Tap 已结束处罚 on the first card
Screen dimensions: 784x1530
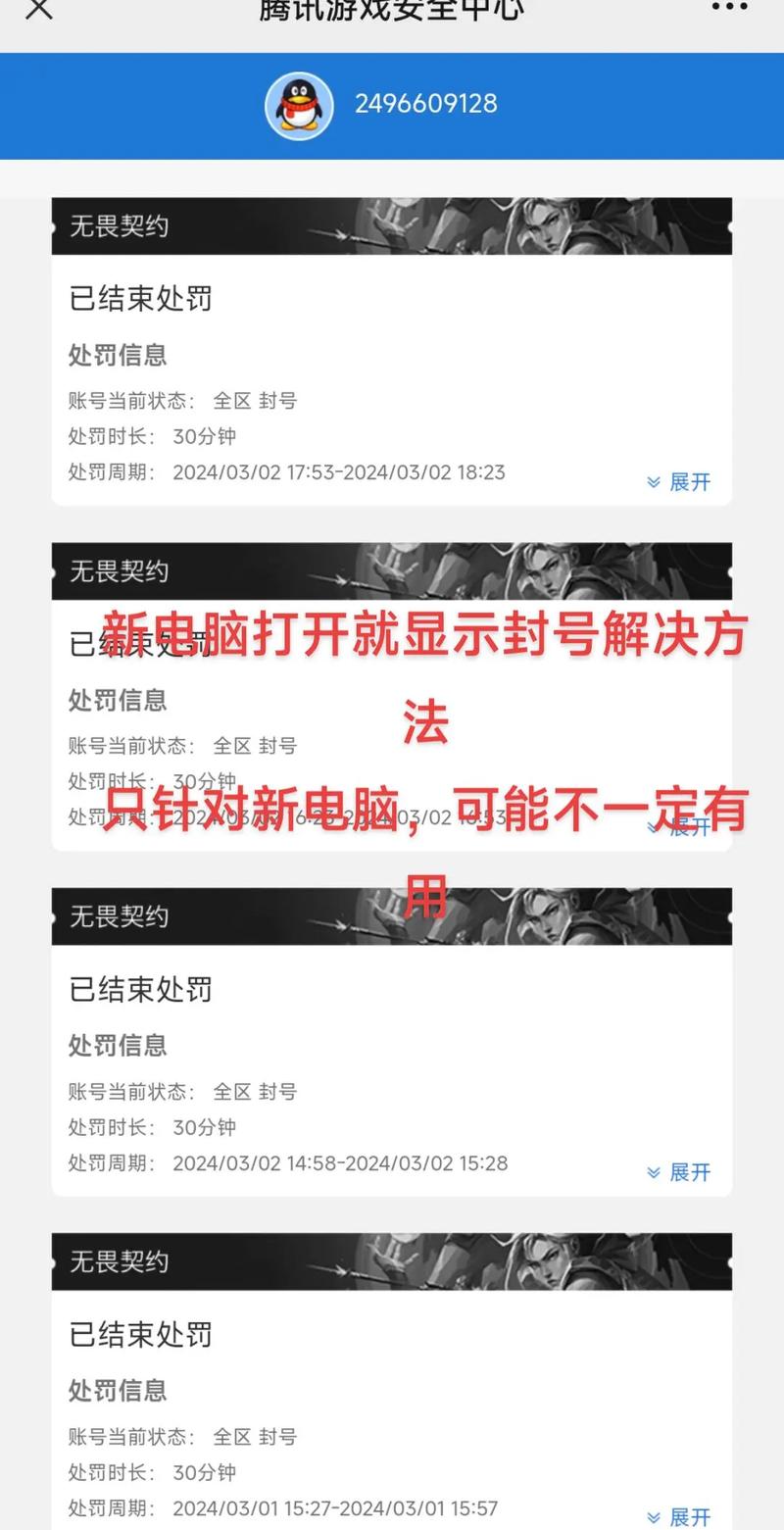(x=140, y=300)
